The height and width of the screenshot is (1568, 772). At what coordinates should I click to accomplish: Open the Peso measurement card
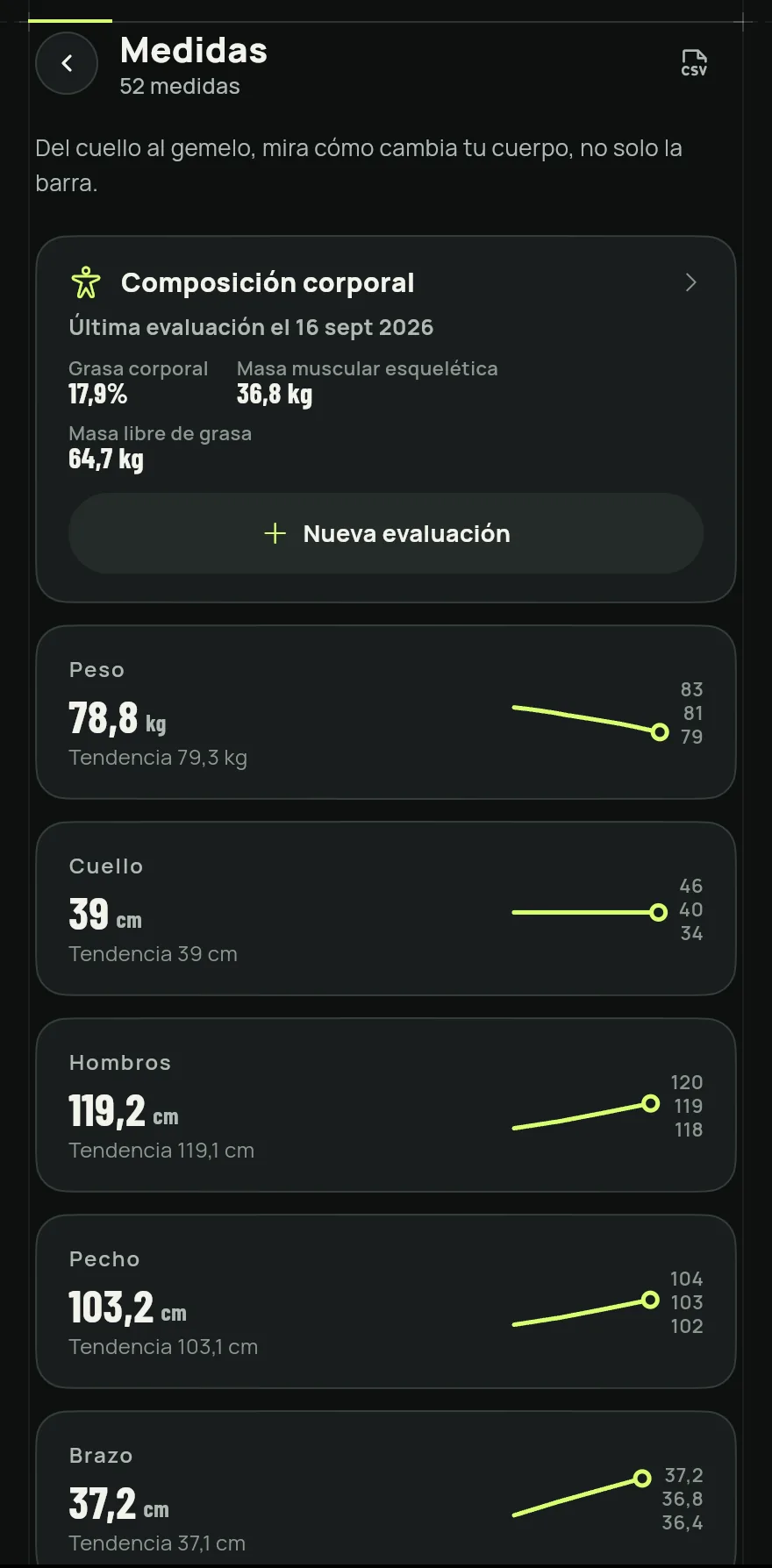coord(386,712)
